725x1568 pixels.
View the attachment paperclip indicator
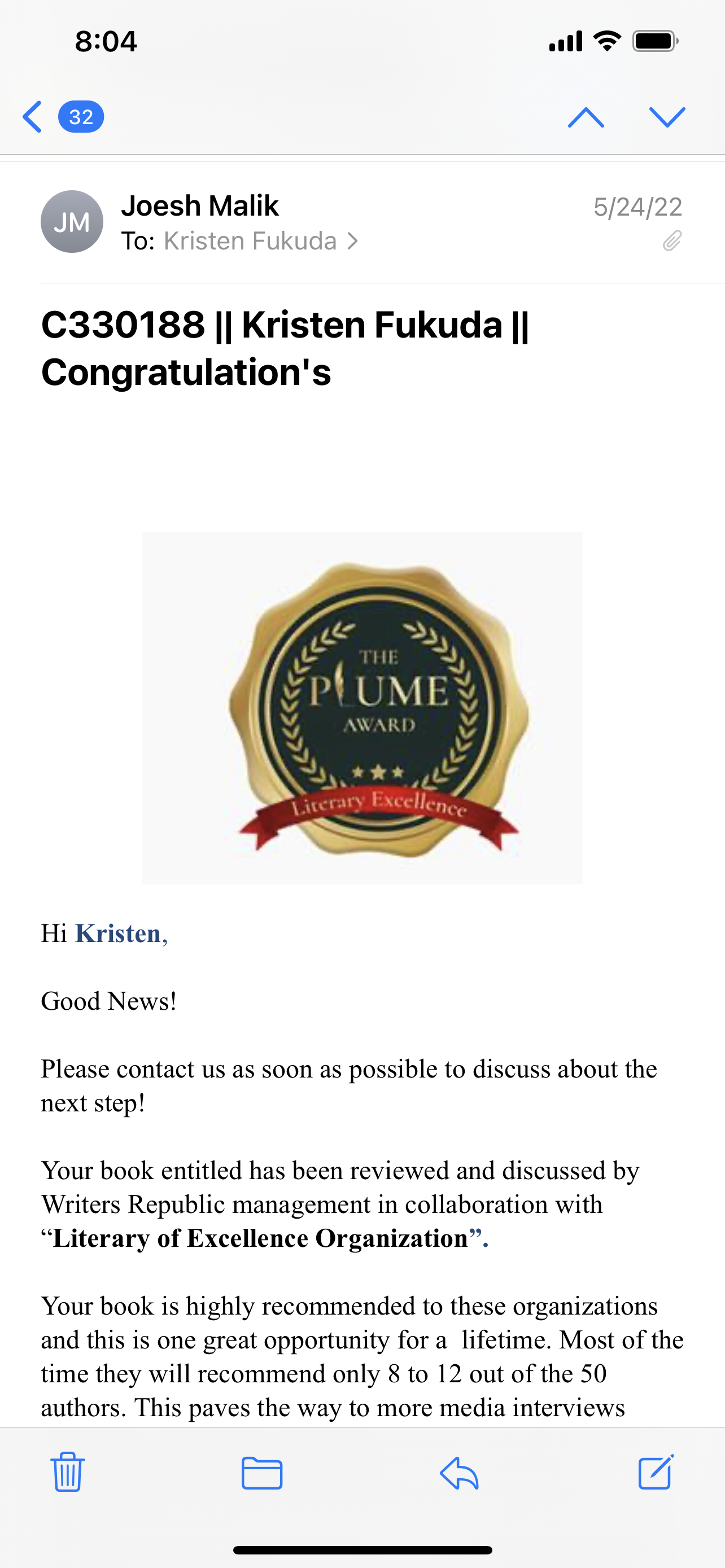click(x=671, y=242)
